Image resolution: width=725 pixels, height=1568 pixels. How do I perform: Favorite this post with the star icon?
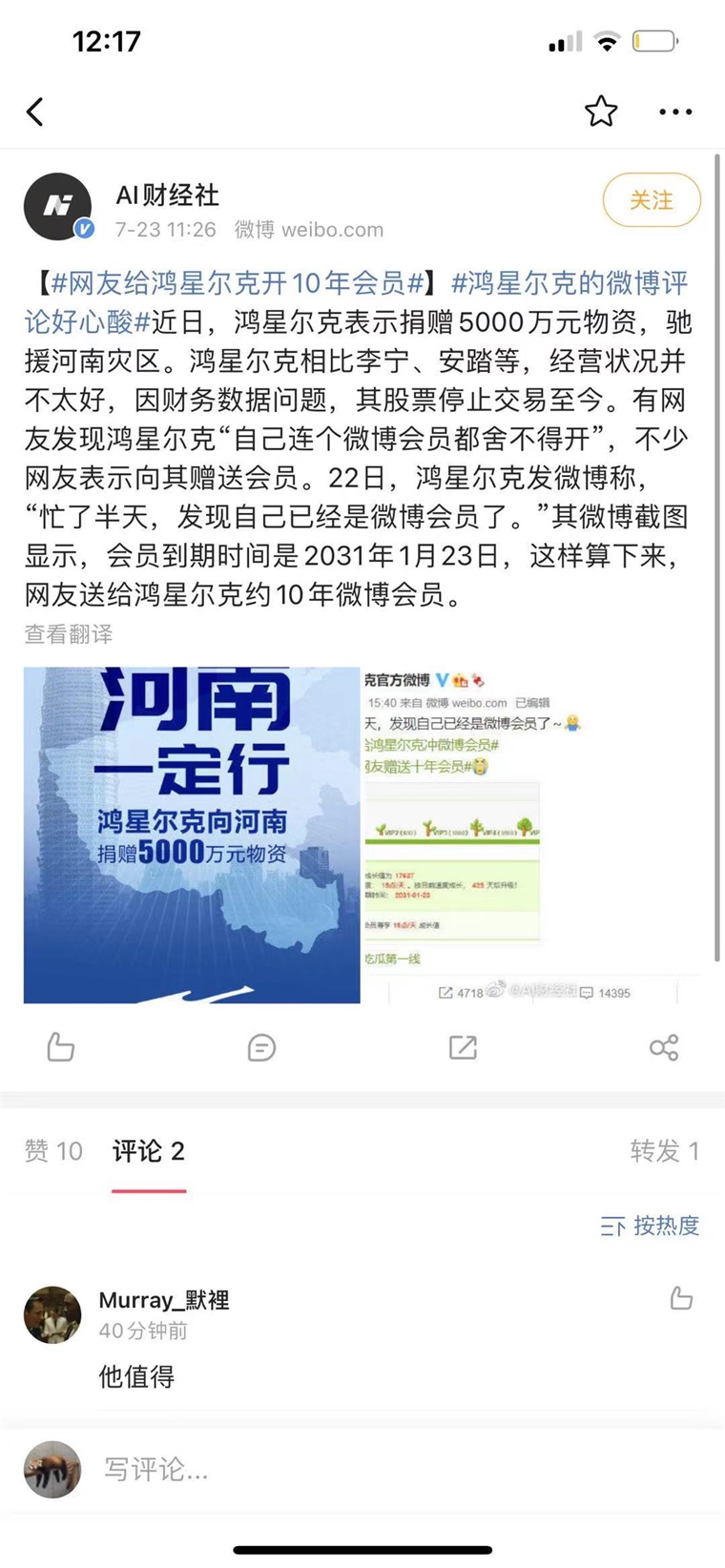point(601,112)
